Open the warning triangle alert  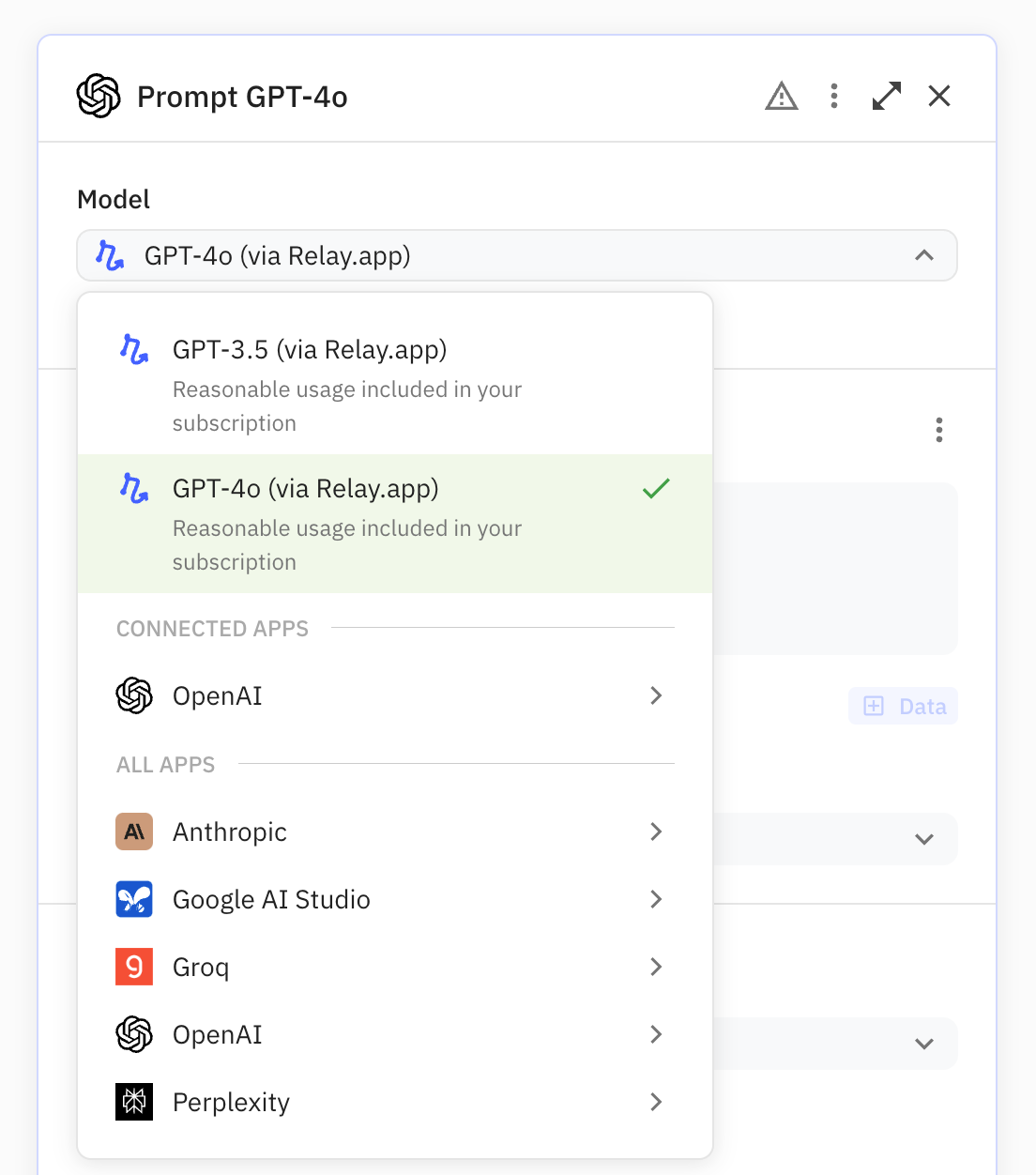point(781,96)
